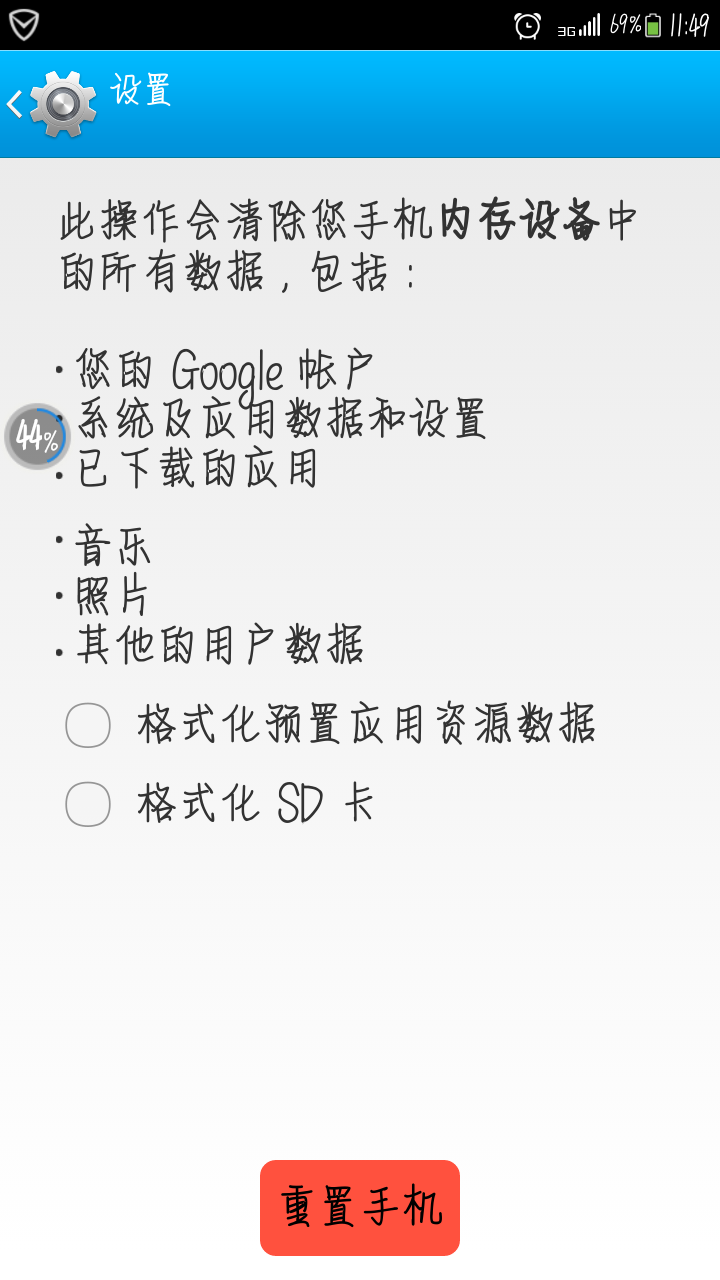Tap the 设置 title in the header
The height and width of the screenshot is (1280, 720).
[140, 91]
